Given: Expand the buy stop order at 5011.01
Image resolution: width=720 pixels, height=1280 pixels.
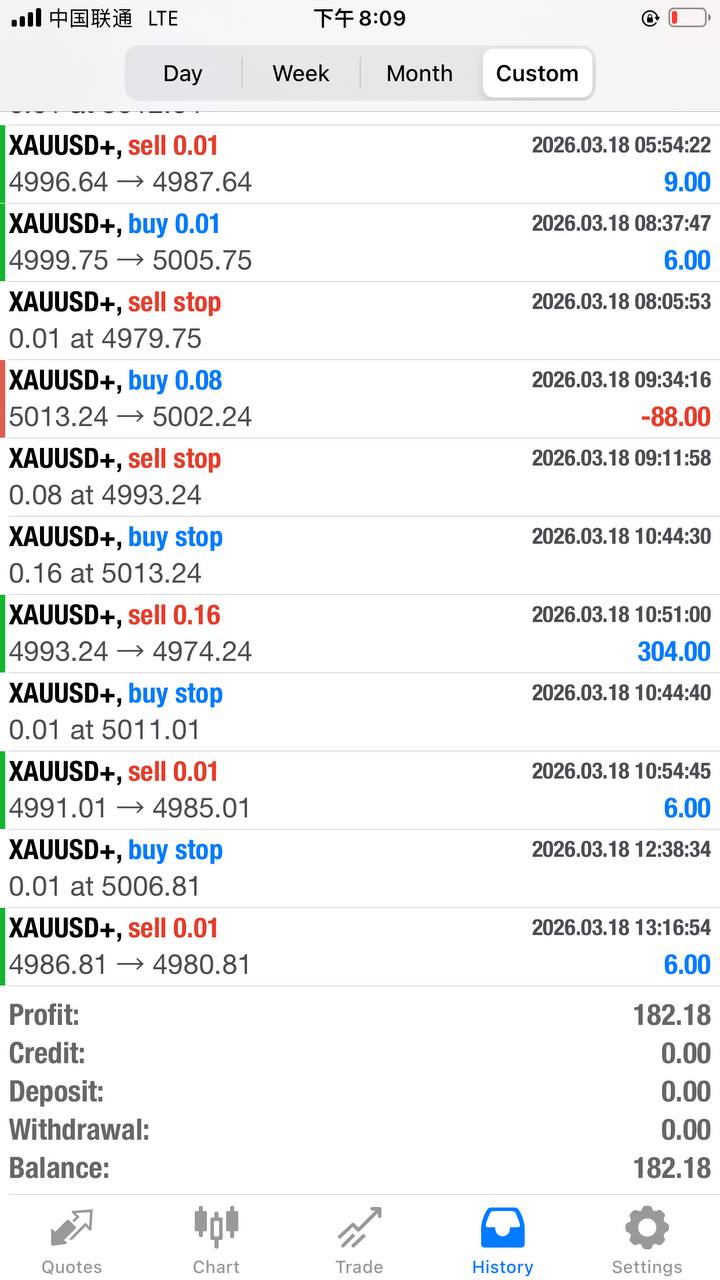Looking at the screenshot, I should tap(360, 711).
